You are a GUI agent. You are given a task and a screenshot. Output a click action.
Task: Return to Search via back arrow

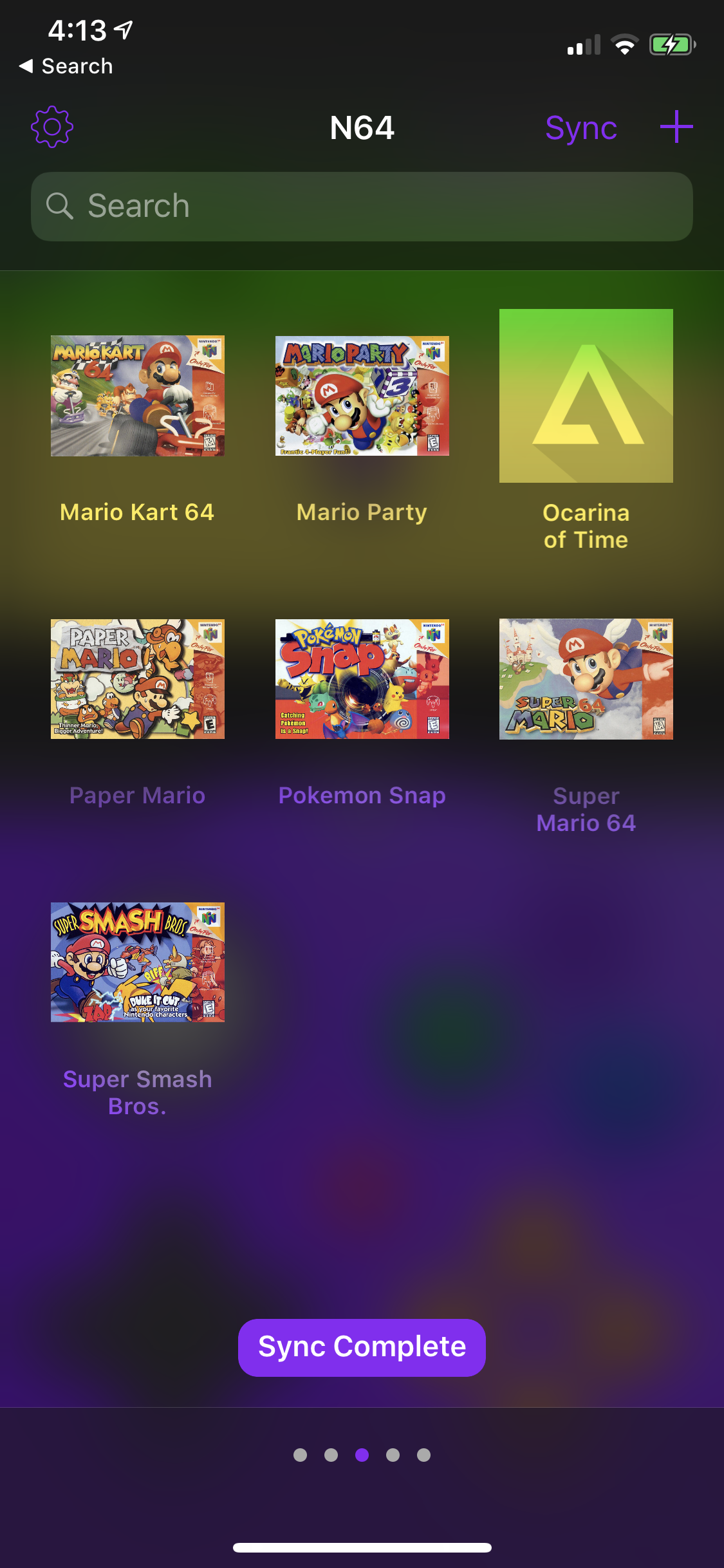pos(66,66)
